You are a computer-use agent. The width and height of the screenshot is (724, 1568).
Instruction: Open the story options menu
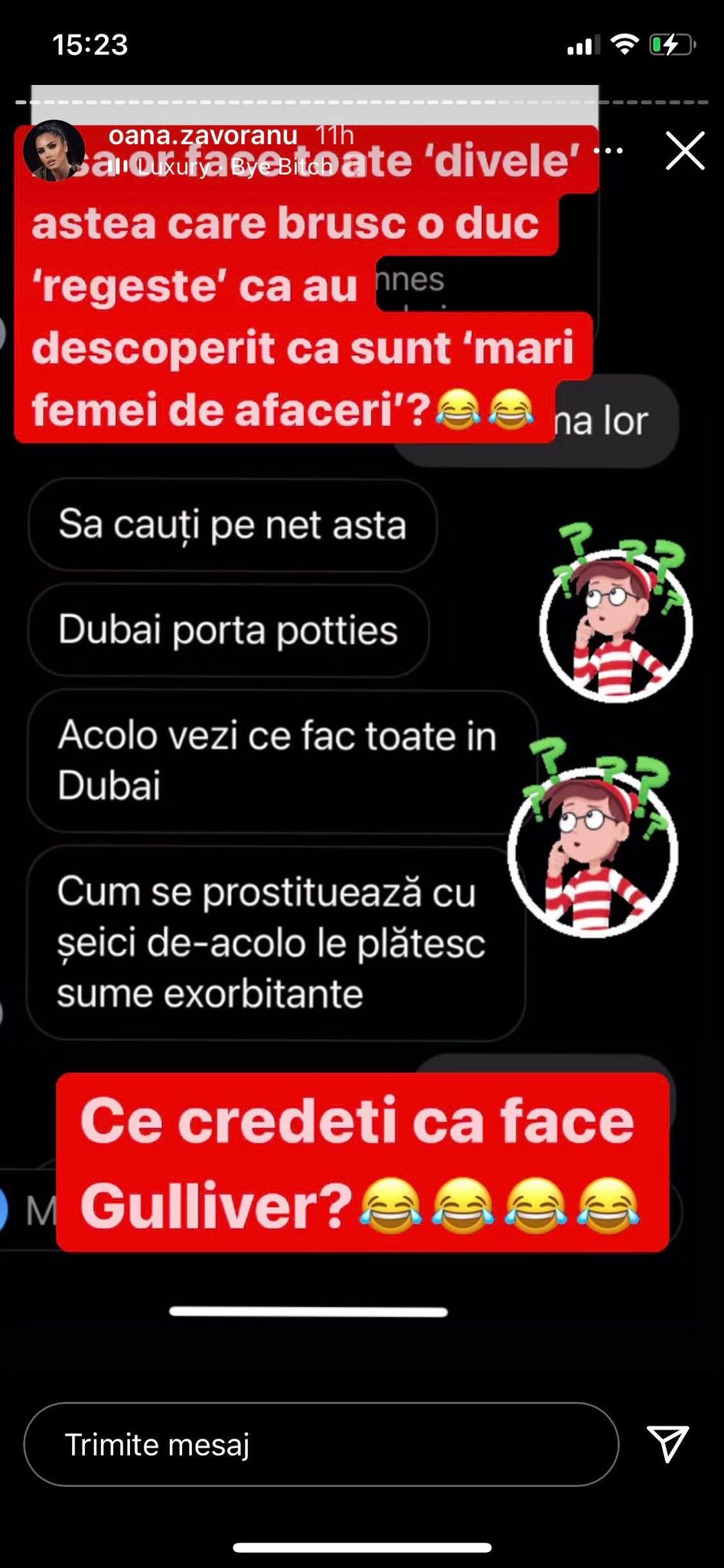[x=608, y=150]
